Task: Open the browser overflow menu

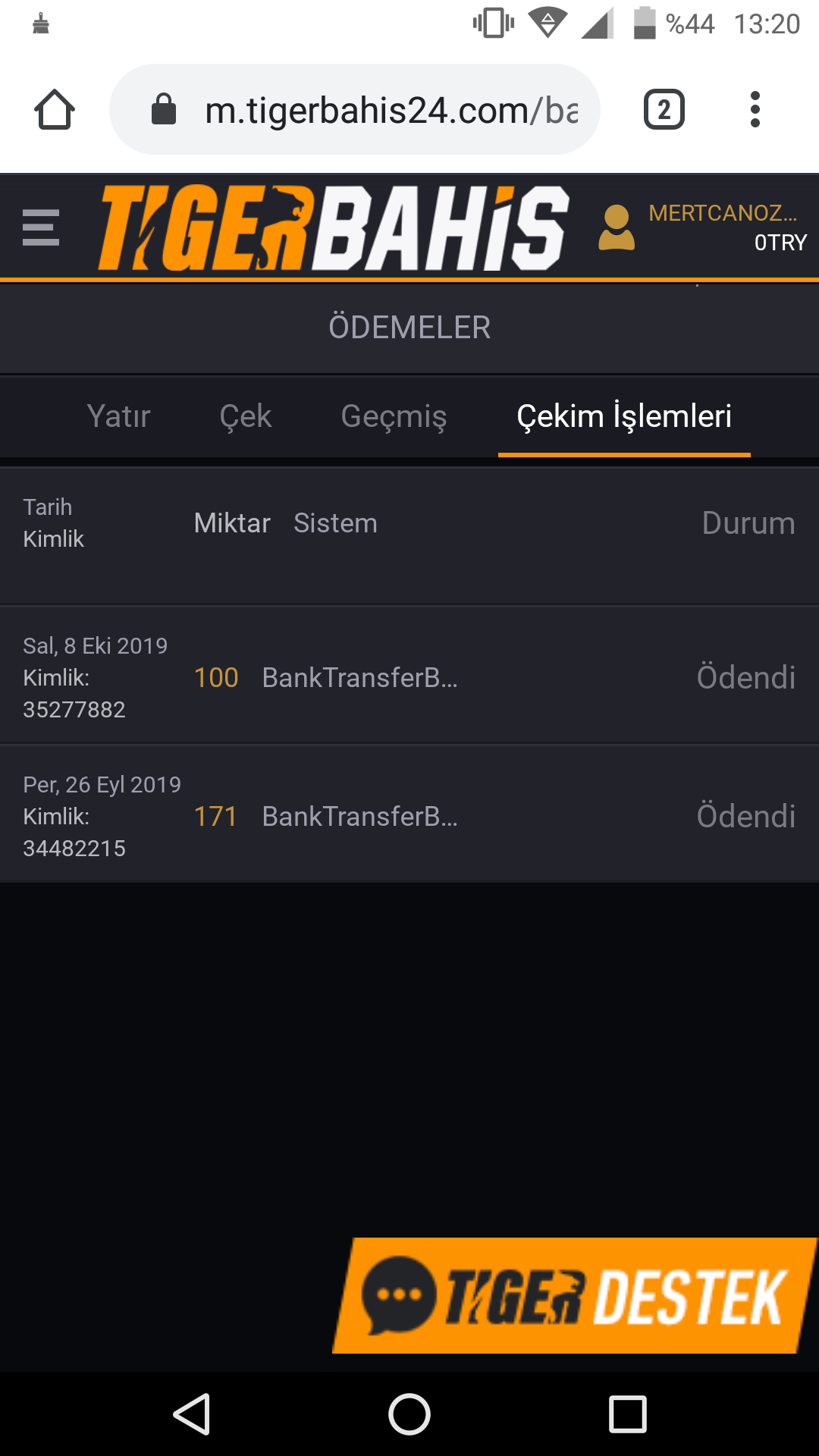Action: (755, 110)
